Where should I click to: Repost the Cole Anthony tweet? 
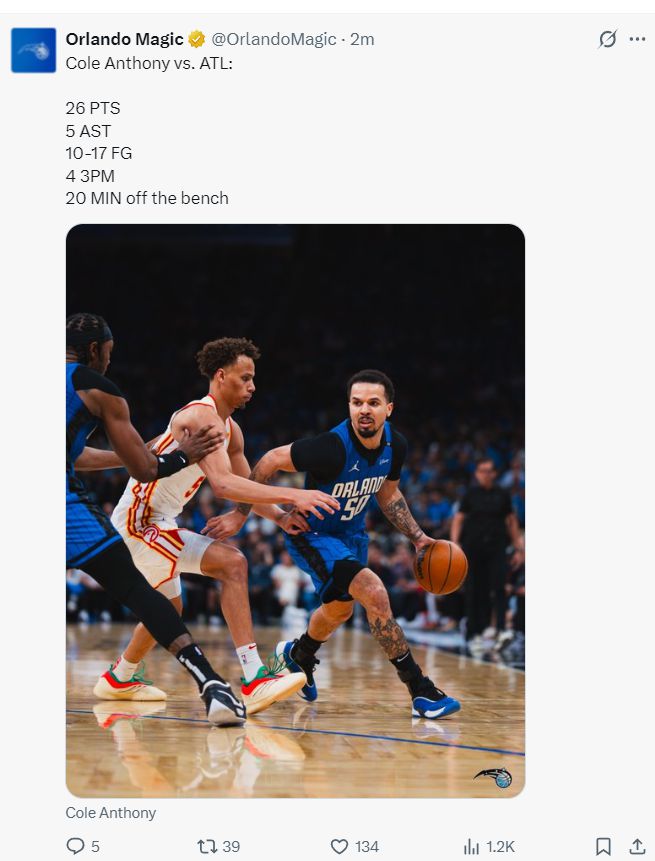(208, 846)
